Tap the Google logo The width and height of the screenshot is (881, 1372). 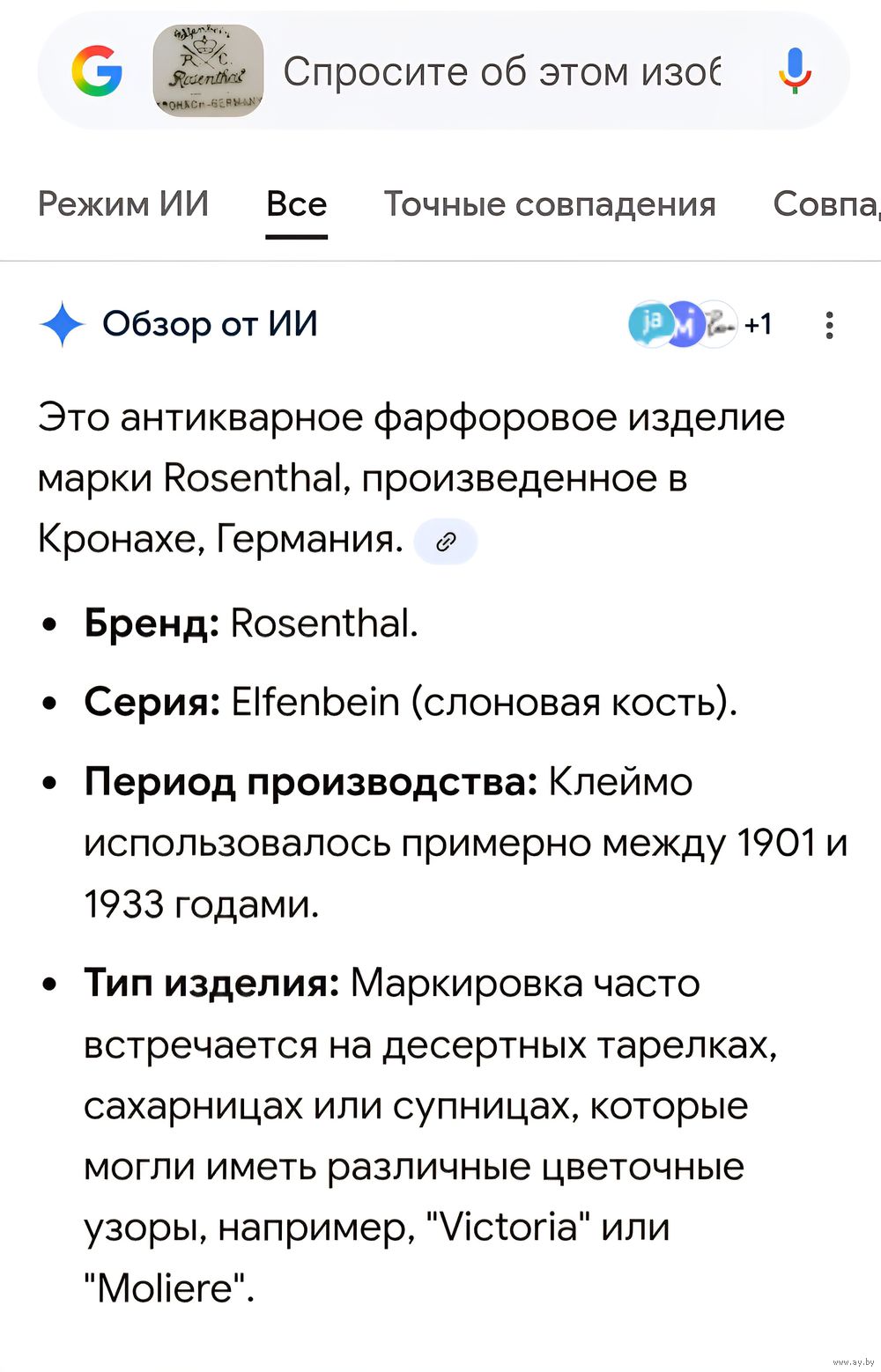[97, 71]
